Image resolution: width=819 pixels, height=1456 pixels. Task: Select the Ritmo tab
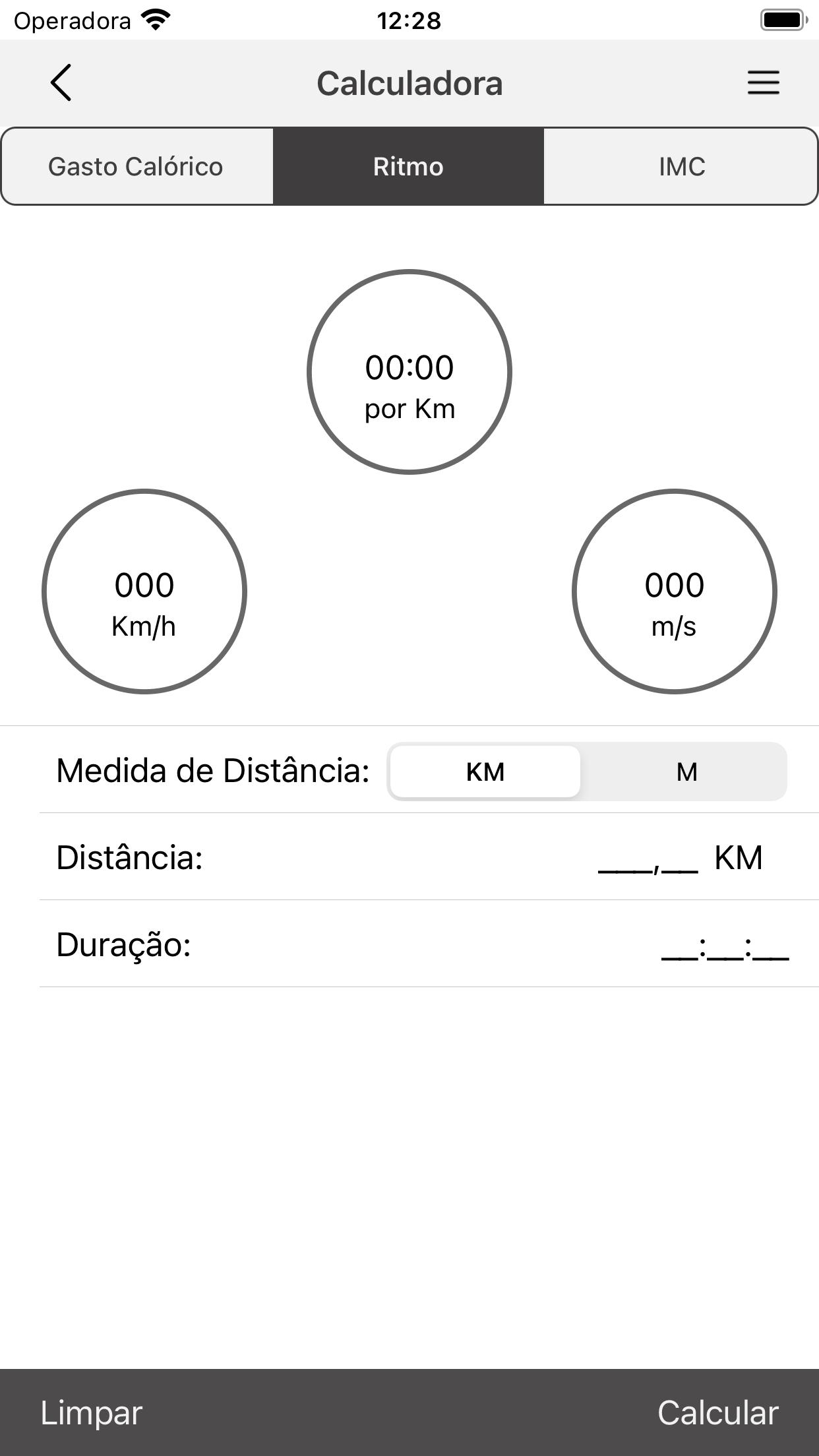[408, 166]
